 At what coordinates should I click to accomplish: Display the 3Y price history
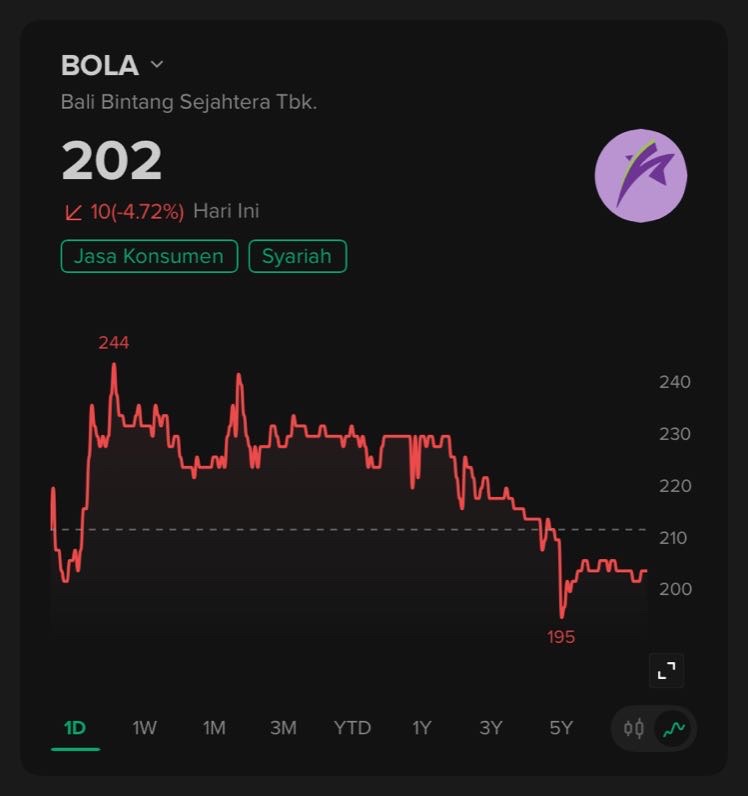point(491,728)
